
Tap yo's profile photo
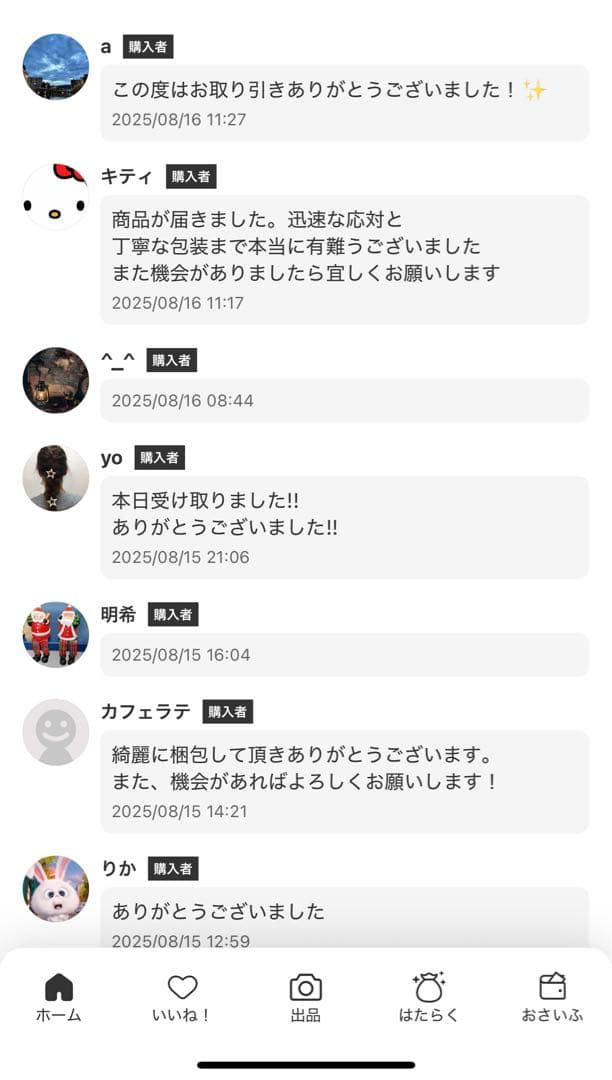[56, 478]
